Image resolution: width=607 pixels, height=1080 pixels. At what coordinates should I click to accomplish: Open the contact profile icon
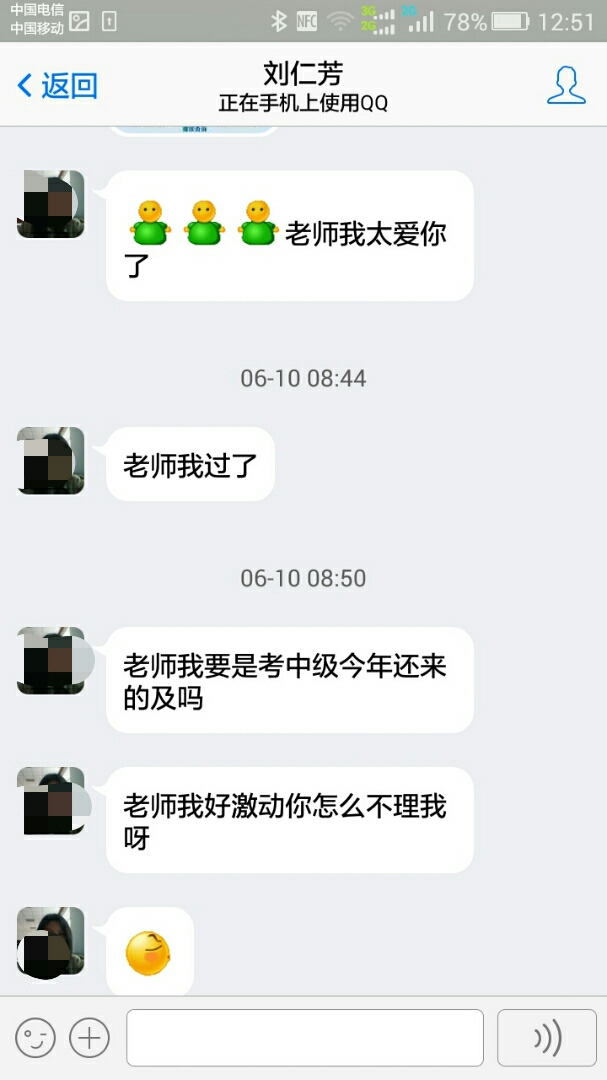[566, 85]
